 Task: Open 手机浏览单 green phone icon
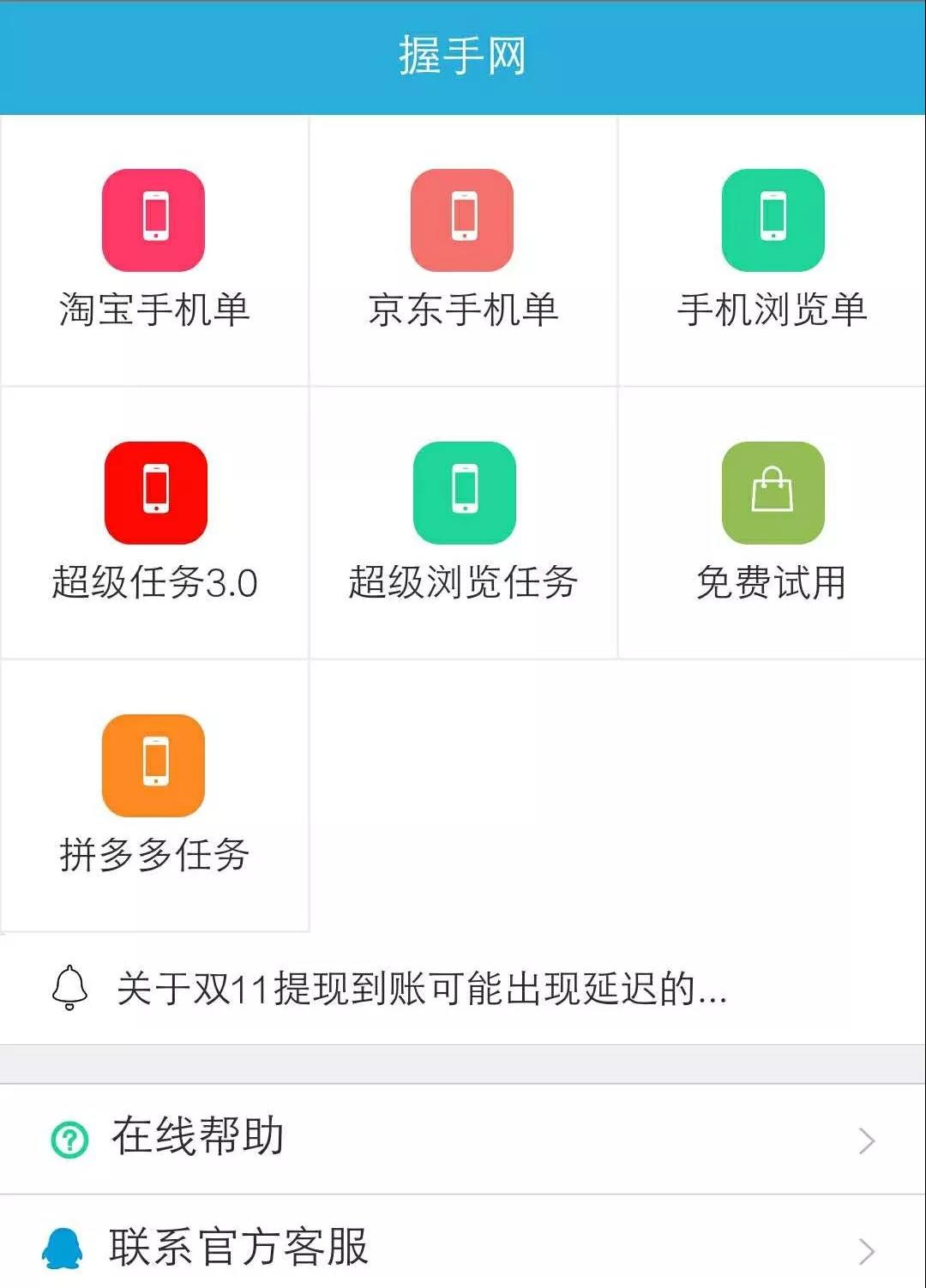click(x=772, y=219)
